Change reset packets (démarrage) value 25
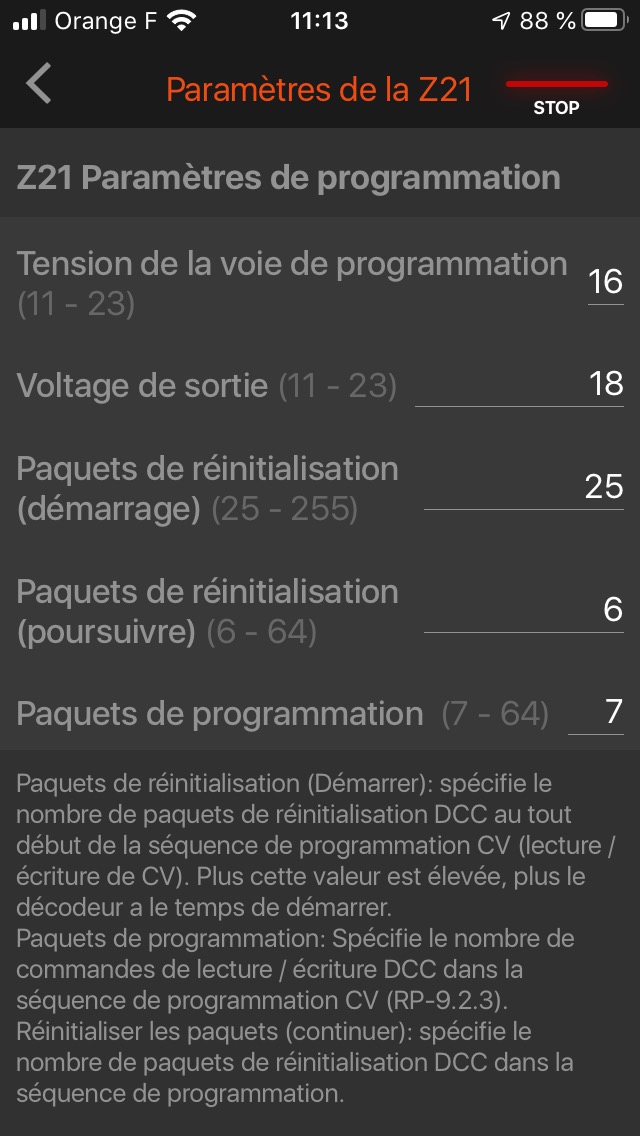The width and height of the screenshot is (640, 1136). pyautogui.click(x=524, y=487)
